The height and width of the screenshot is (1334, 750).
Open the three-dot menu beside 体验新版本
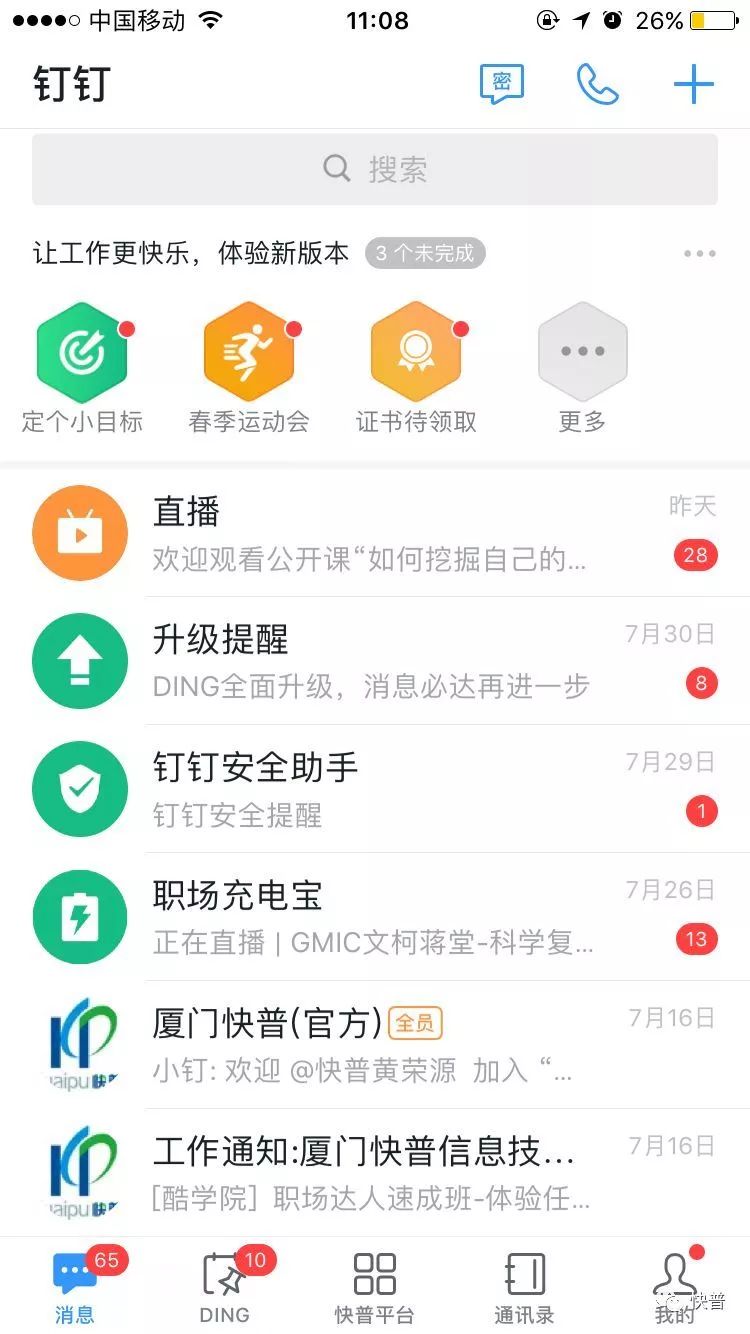tap(699, 254)
